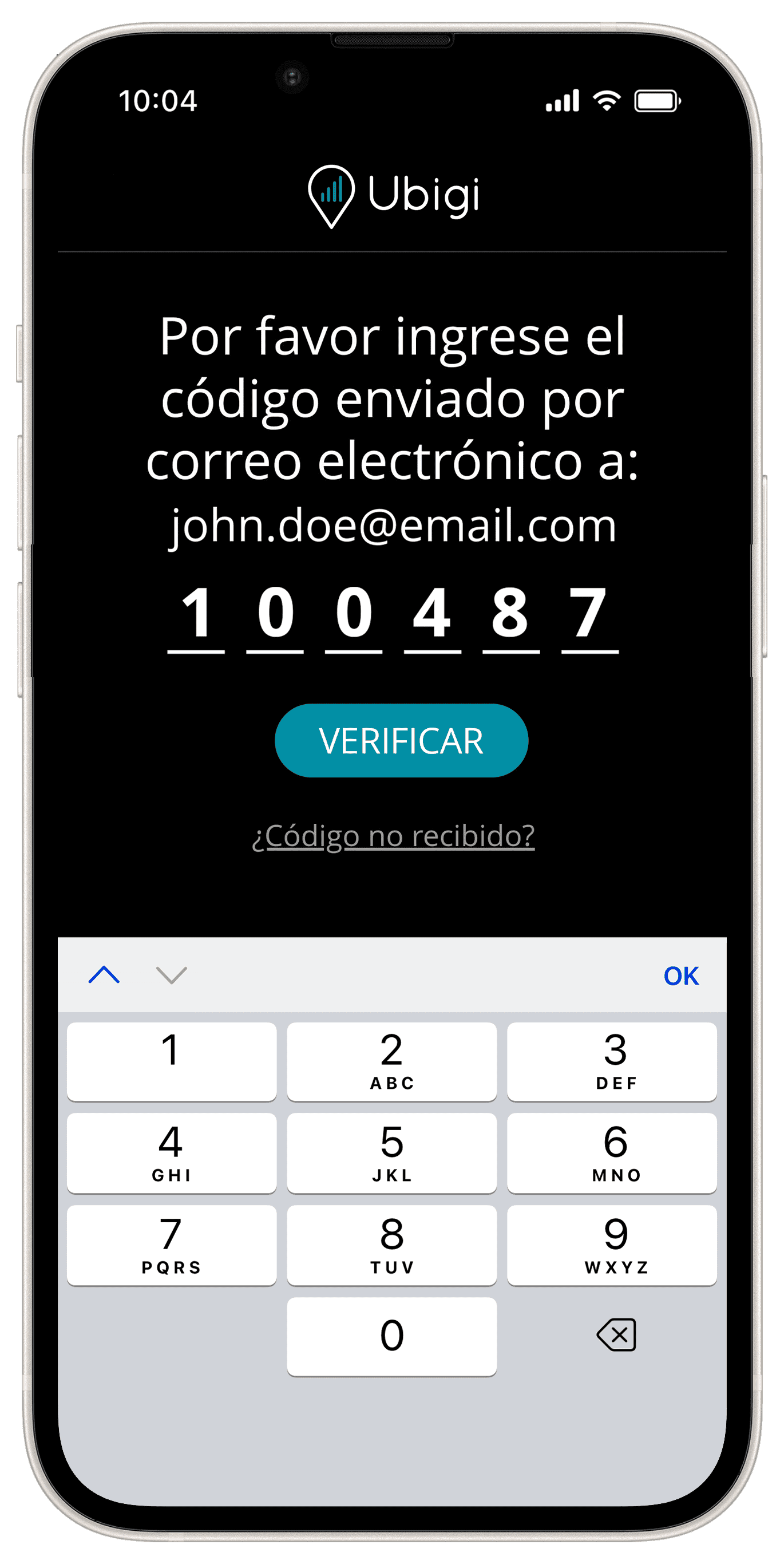Tap the VERIFICAR button
This screenshot has width=784, height=1564.
click(401, 740)
